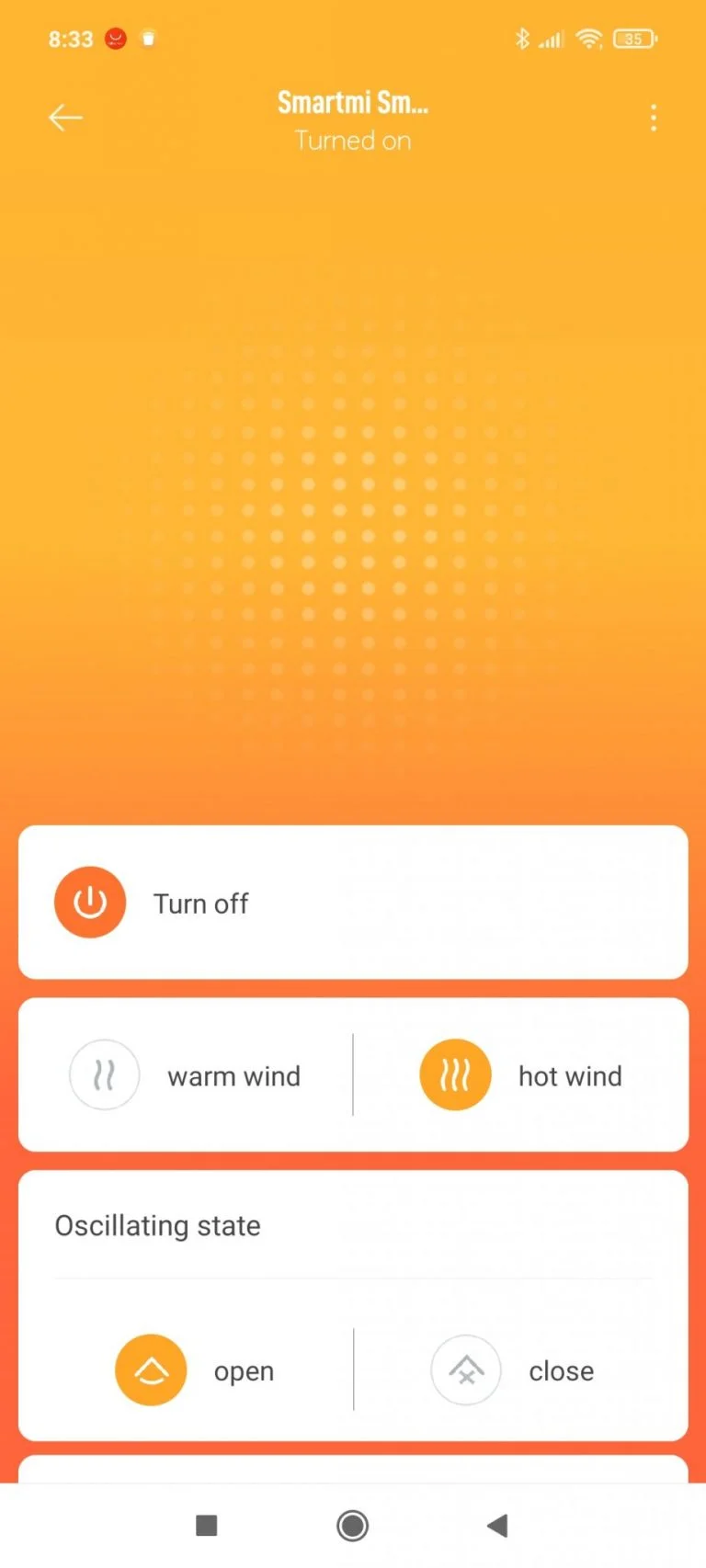Viewport: 706px width, 1568px height.
Task: Select the hot wind icon
Action: (455, 1074)
